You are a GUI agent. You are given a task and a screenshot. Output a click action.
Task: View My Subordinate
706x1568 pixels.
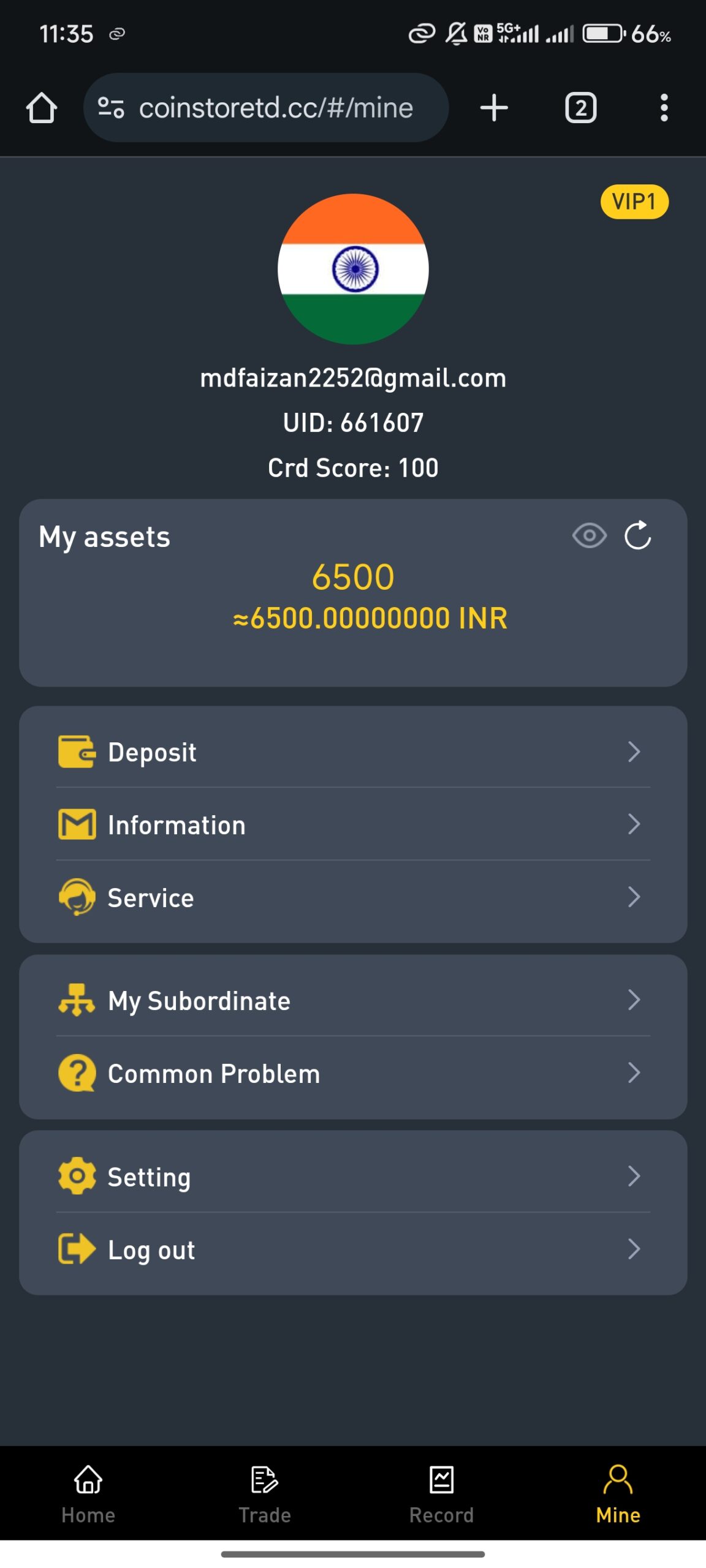point(353,1000)
